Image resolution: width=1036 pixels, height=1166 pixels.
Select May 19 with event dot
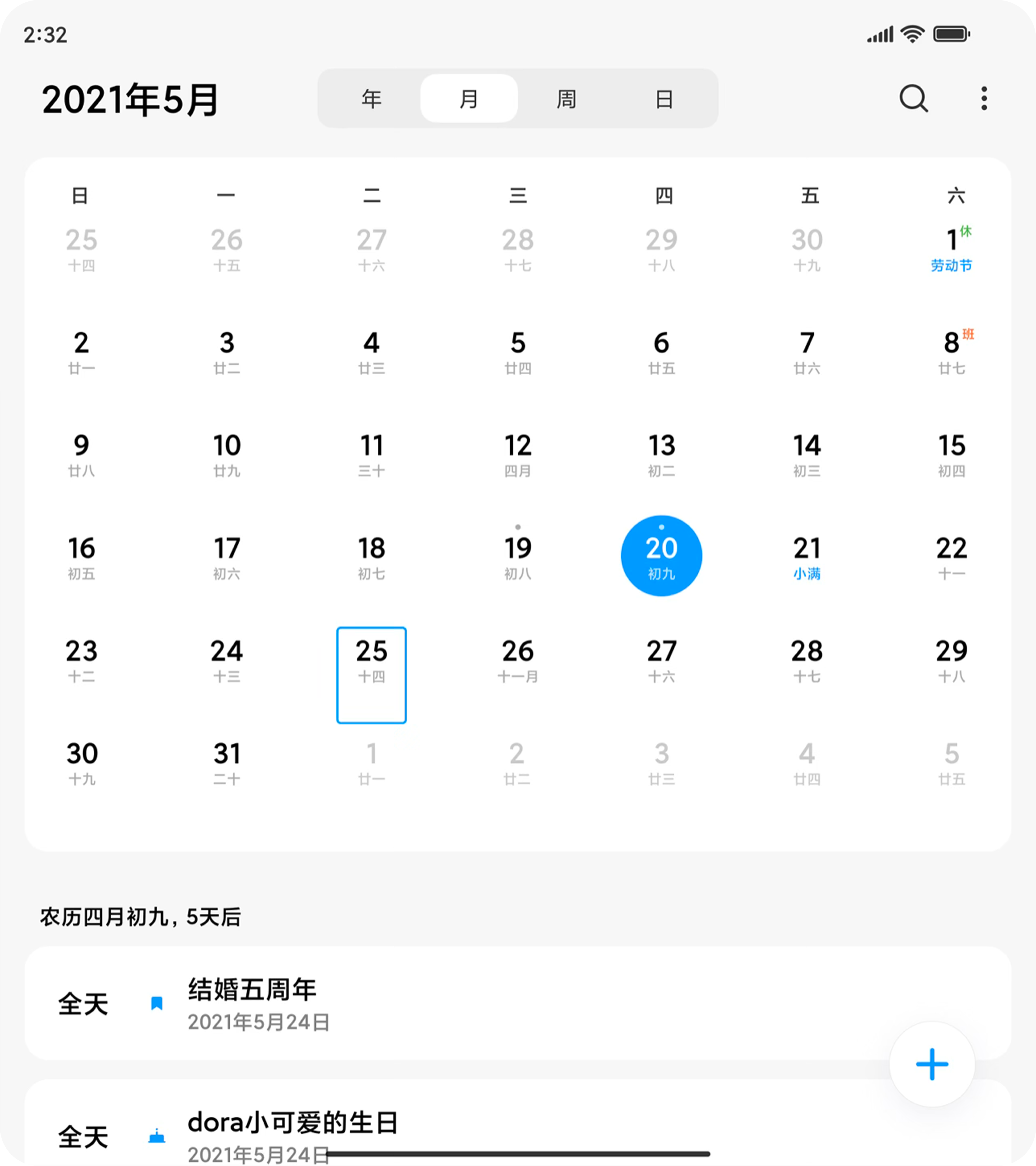(x=518, y=556)
